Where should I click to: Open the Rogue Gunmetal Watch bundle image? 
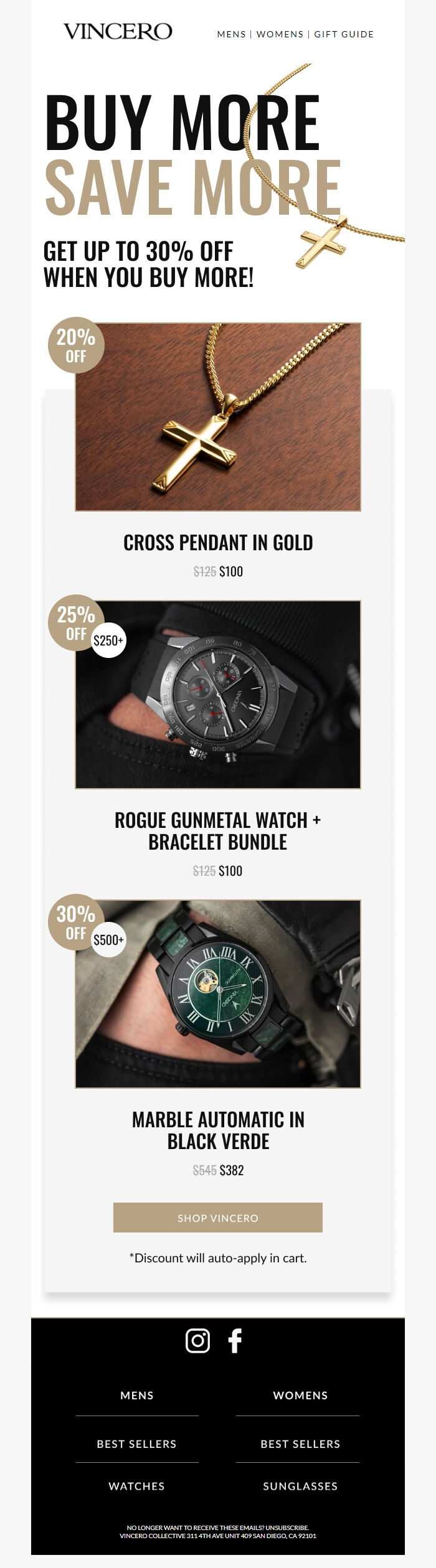(218, 694)
